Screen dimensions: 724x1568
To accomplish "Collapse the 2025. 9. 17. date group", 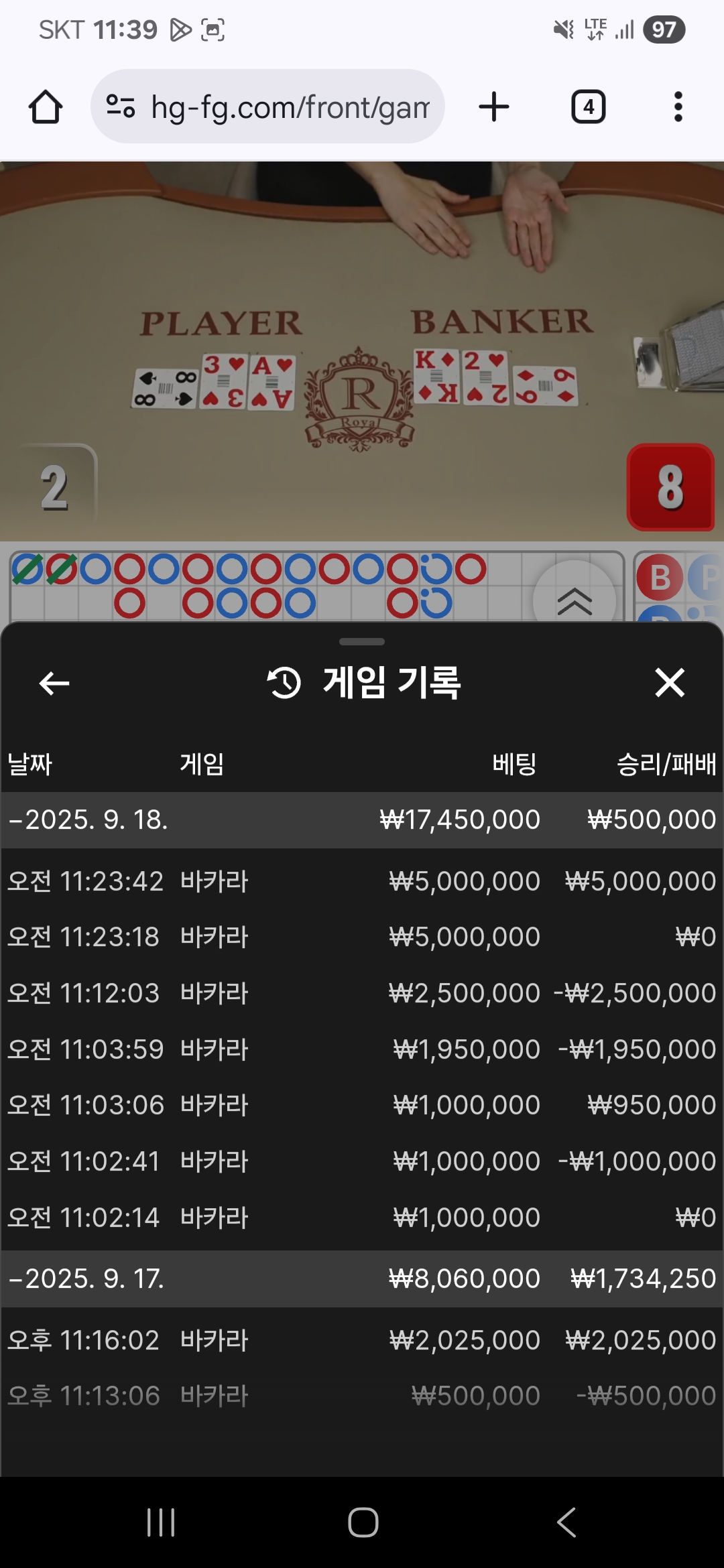I will 362,1279.
